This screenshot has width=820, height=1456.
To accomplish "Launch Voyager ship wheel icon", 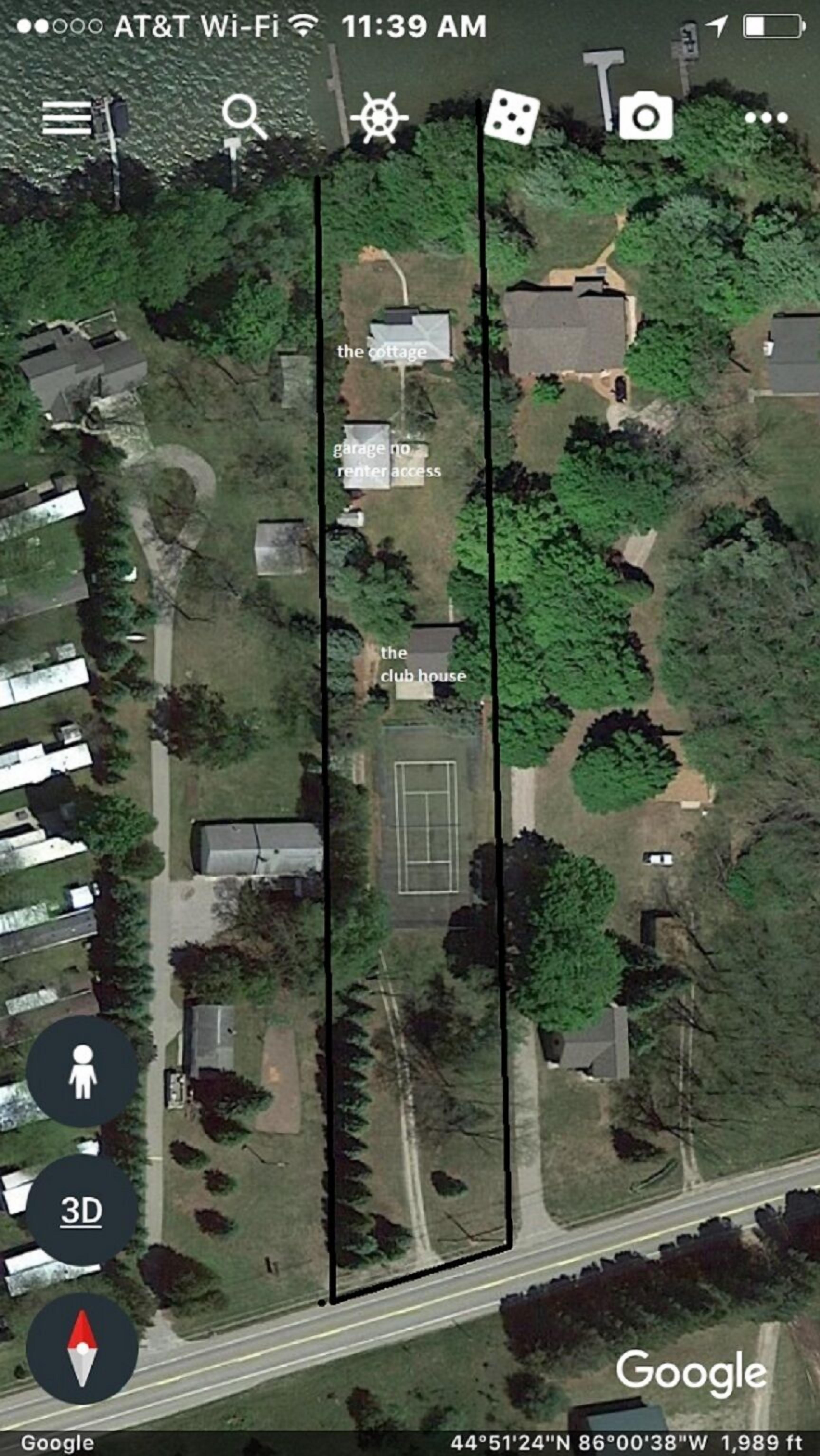I will (x=379, y=117).
